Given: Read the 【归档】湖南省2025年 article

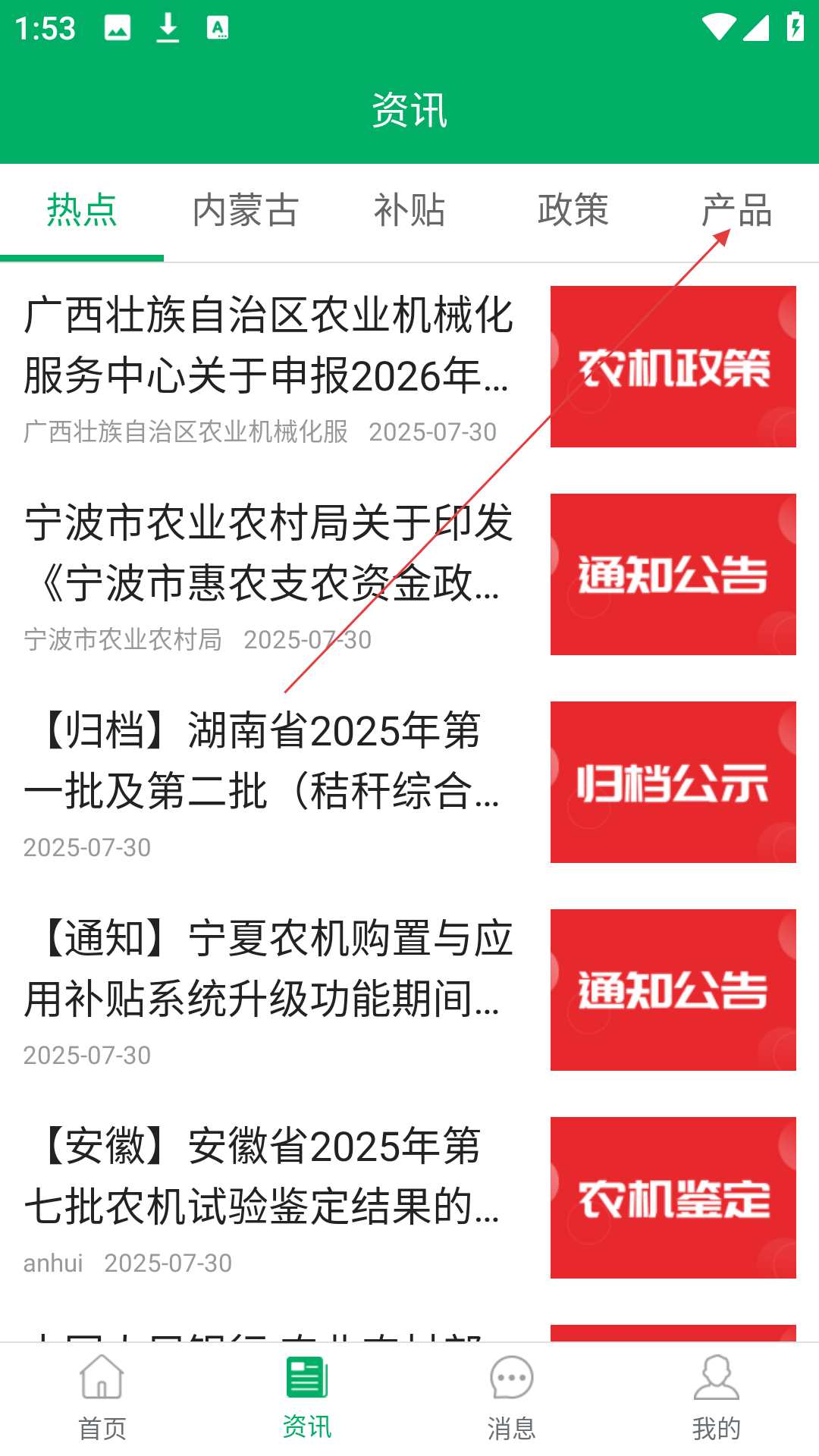Looking at the screenshot, I should point(409,783).
